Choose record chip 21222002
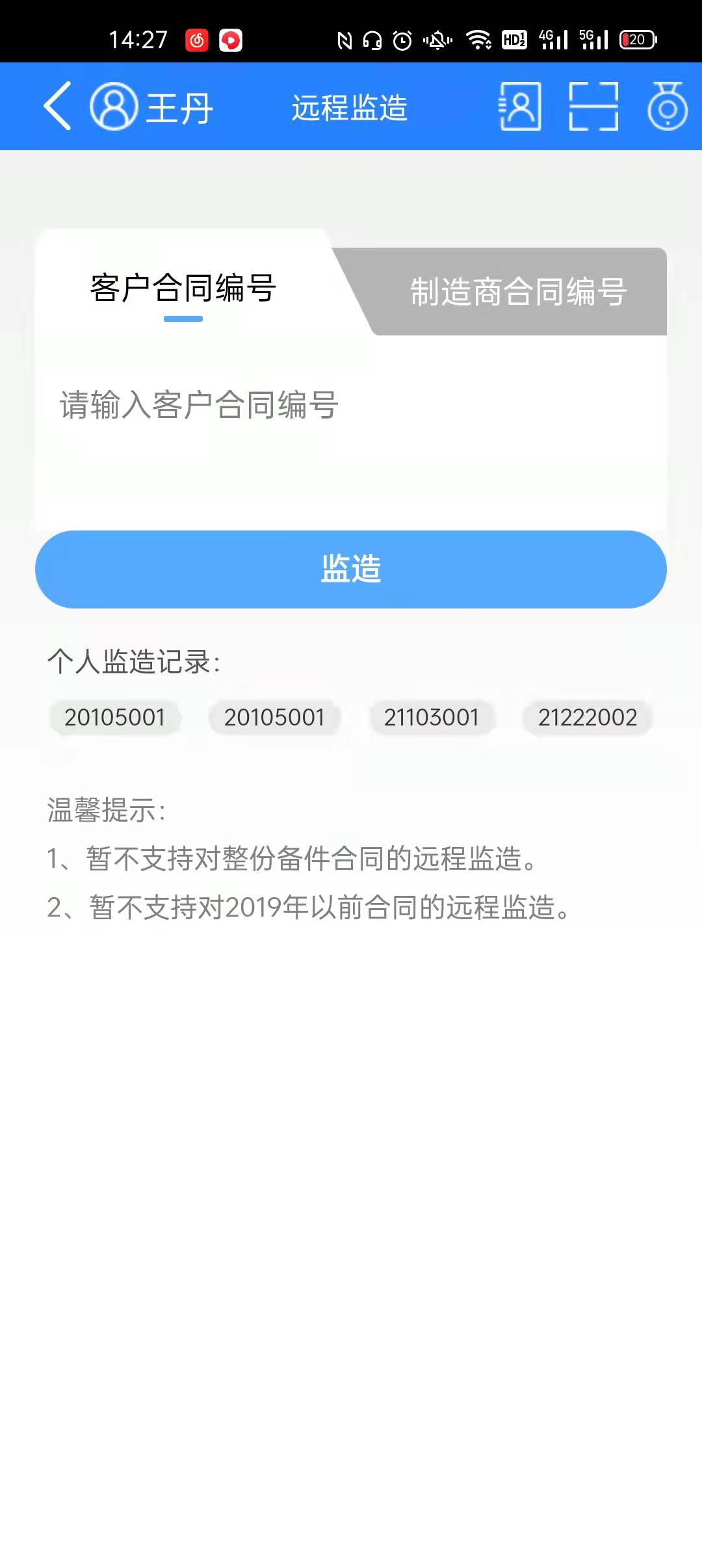Image resolution: width=702 pixels, height=1568 pixels. (588, 718)
